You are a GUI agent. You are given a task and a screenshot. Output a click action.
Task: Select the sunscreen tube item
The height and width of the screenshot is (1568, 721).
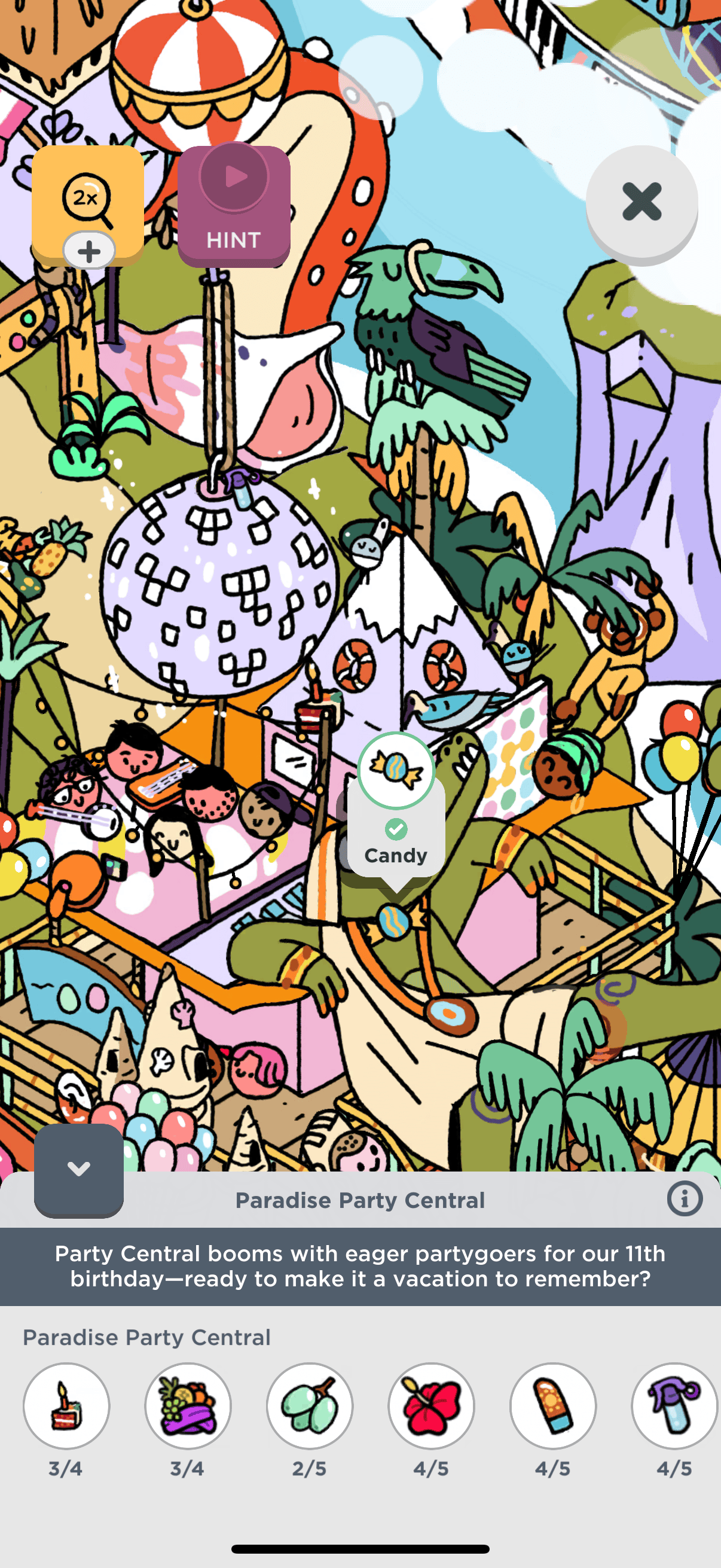coord(553,1405)
